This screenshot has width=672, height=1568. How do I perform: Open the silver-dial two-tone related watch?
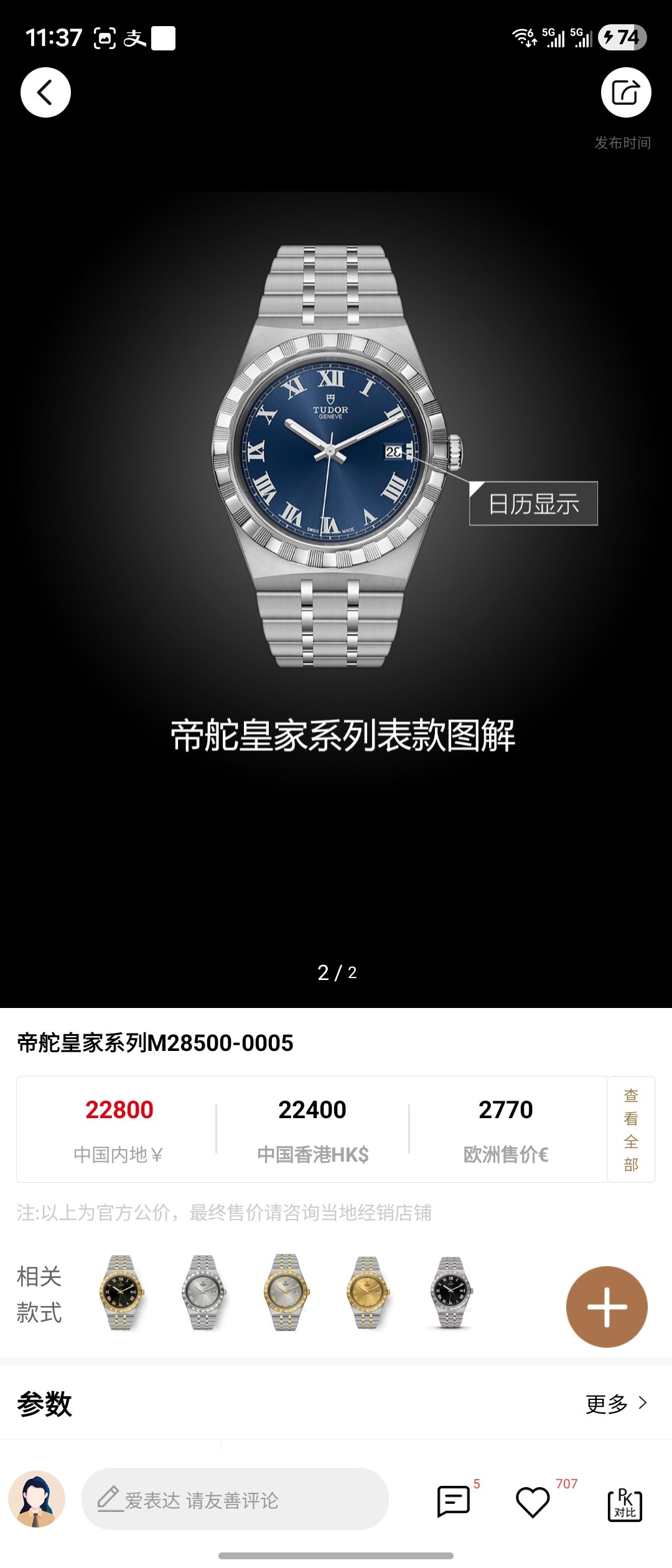286,1292
